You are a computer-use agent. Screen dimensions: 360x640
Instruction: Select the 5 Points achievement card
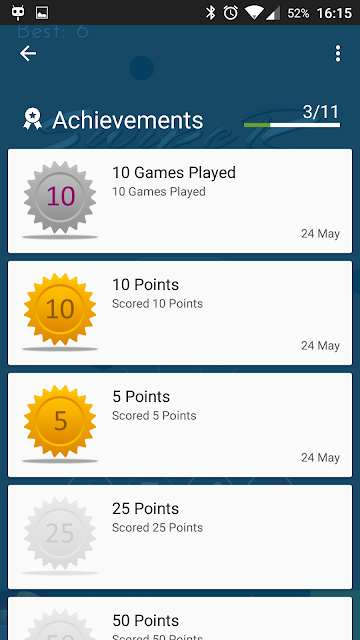(180, 425)
